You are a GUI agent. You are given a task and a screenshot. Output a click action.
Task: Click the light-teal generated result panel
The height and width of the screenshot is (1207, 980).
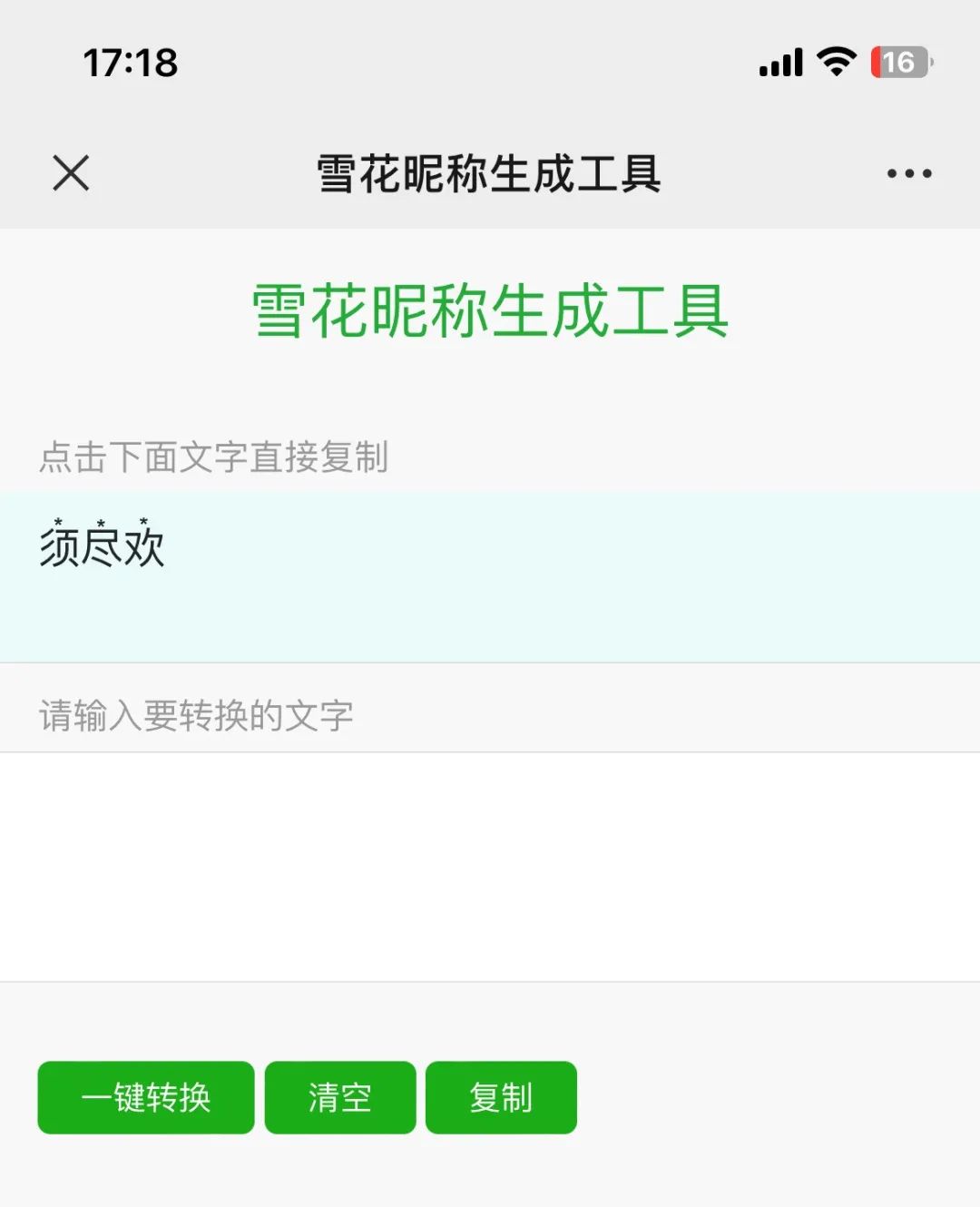pyautogui.click(x=490, y=576)
